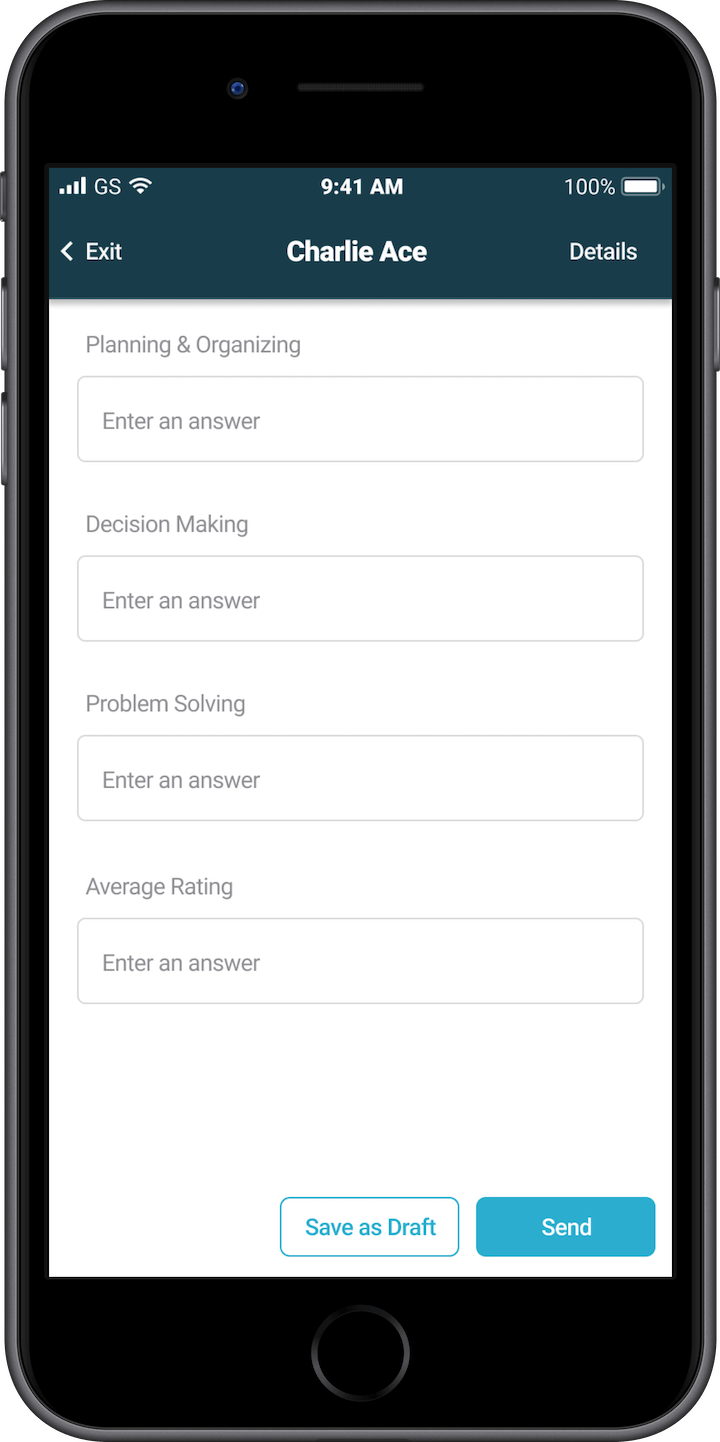720x1442 pixels.
Task: Select the Decision Making answer field
Action: tap(360, 599)
